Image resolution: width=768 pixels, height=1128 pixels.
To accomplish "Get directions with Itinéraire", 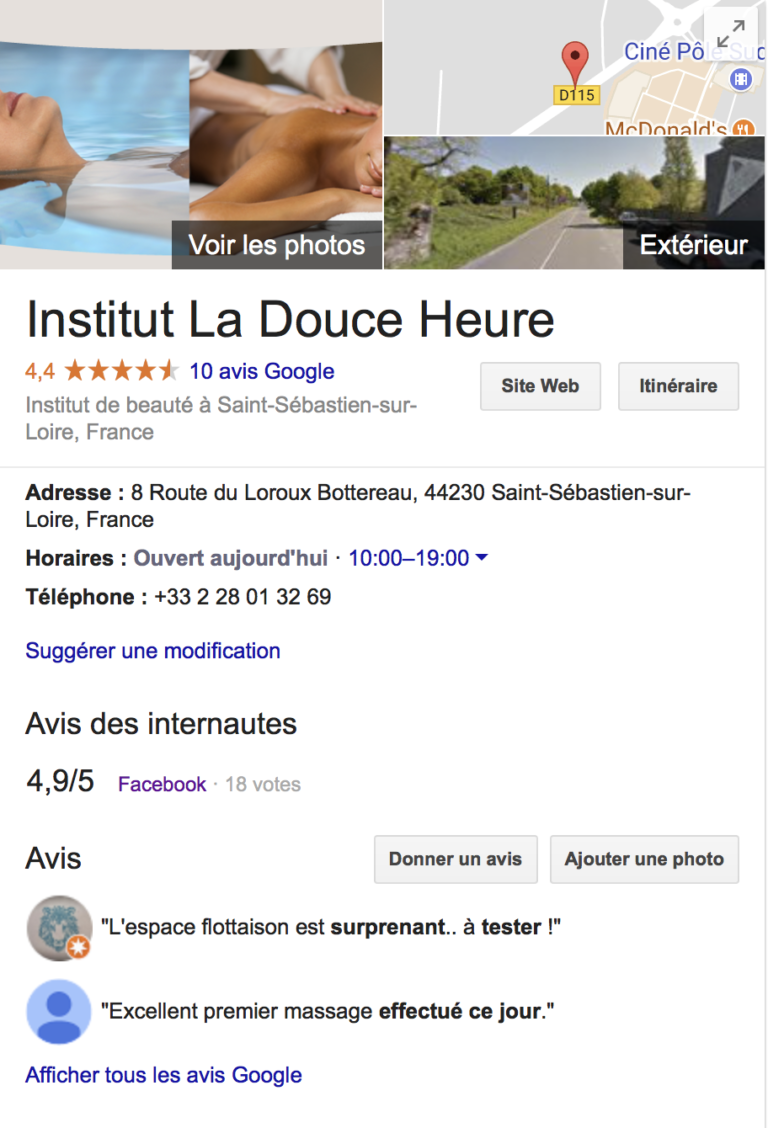I will tap(678, 386).
